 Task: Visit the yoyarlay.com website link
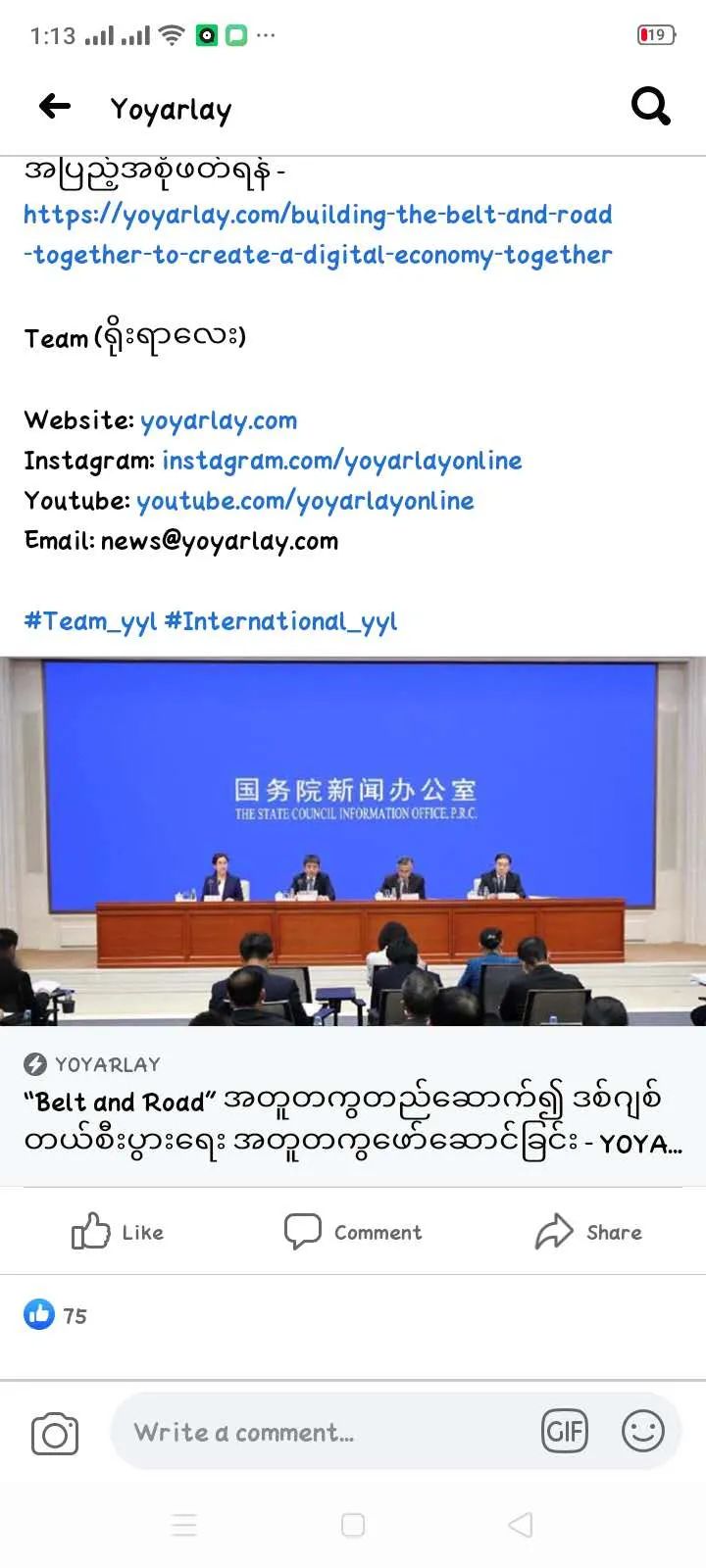coord(218,420)
